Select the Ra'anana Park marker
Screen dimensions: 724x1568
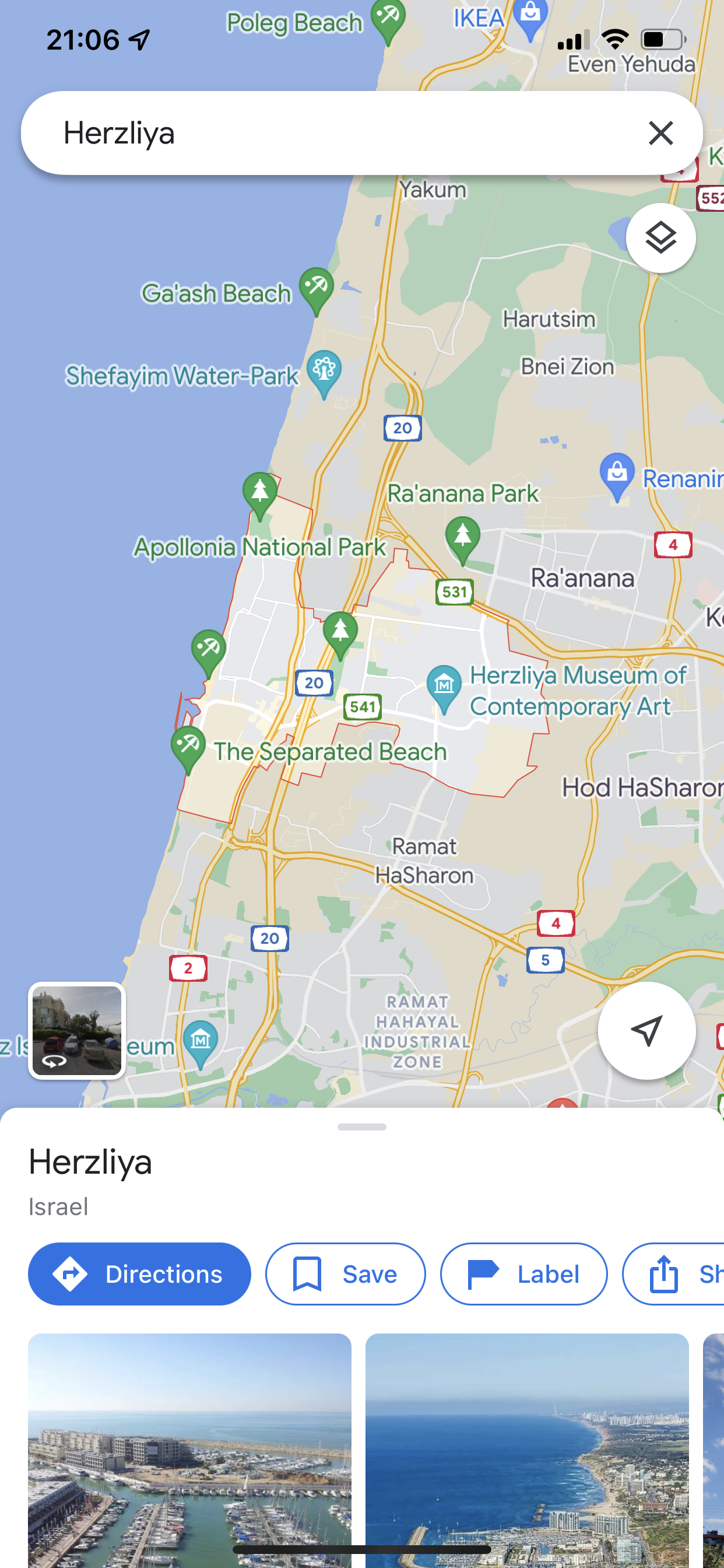click(x=462, y=536)
